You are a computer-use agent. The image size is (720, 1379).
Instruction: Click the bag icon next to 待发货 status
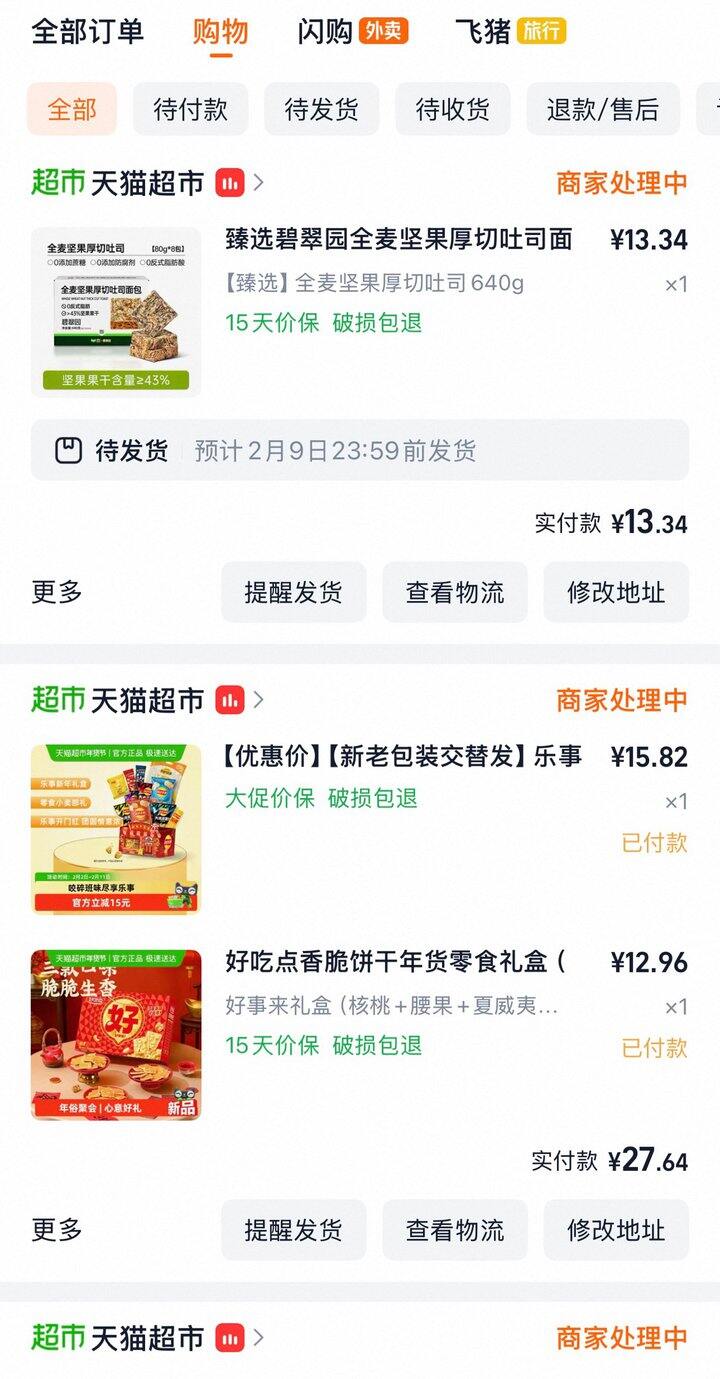(68, 451)
